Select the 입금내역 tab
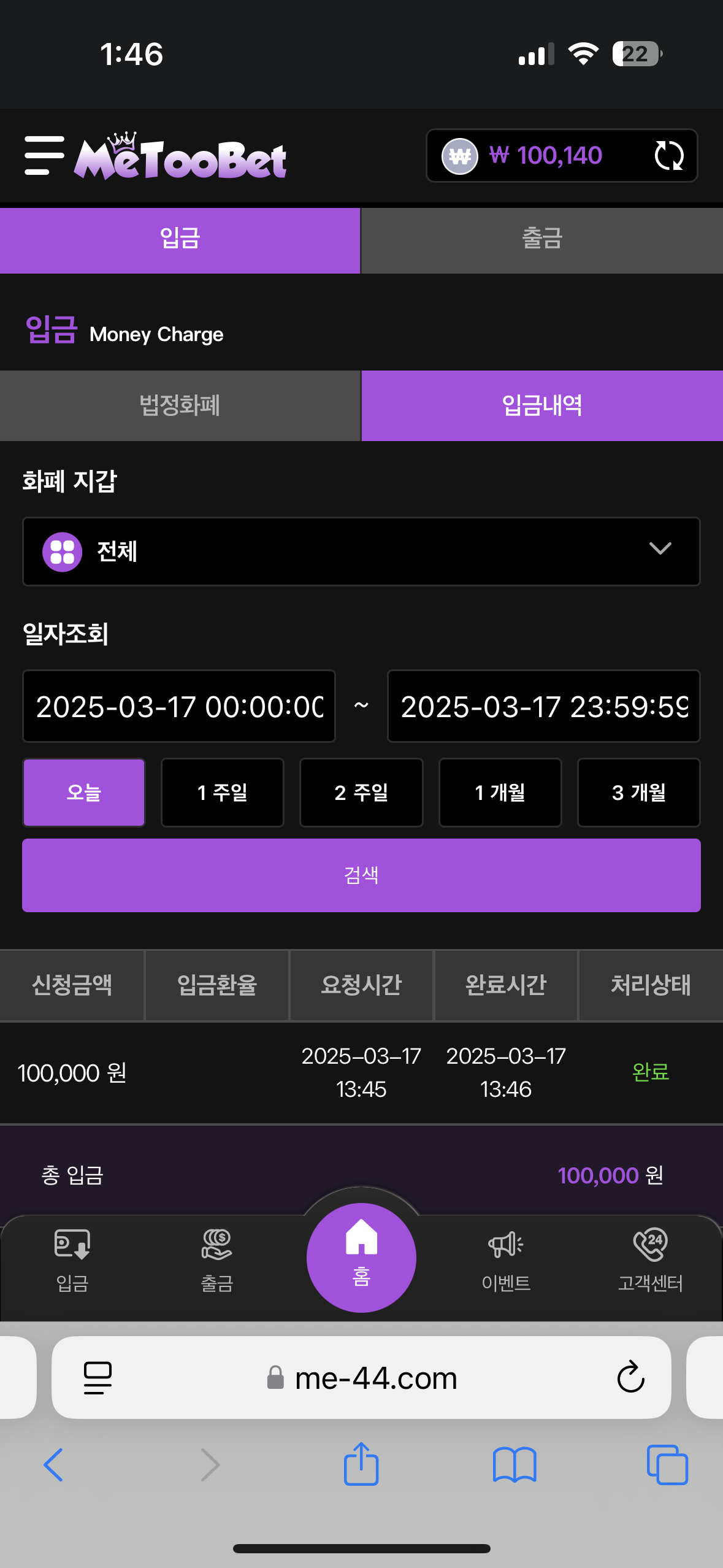 (542, 405)
